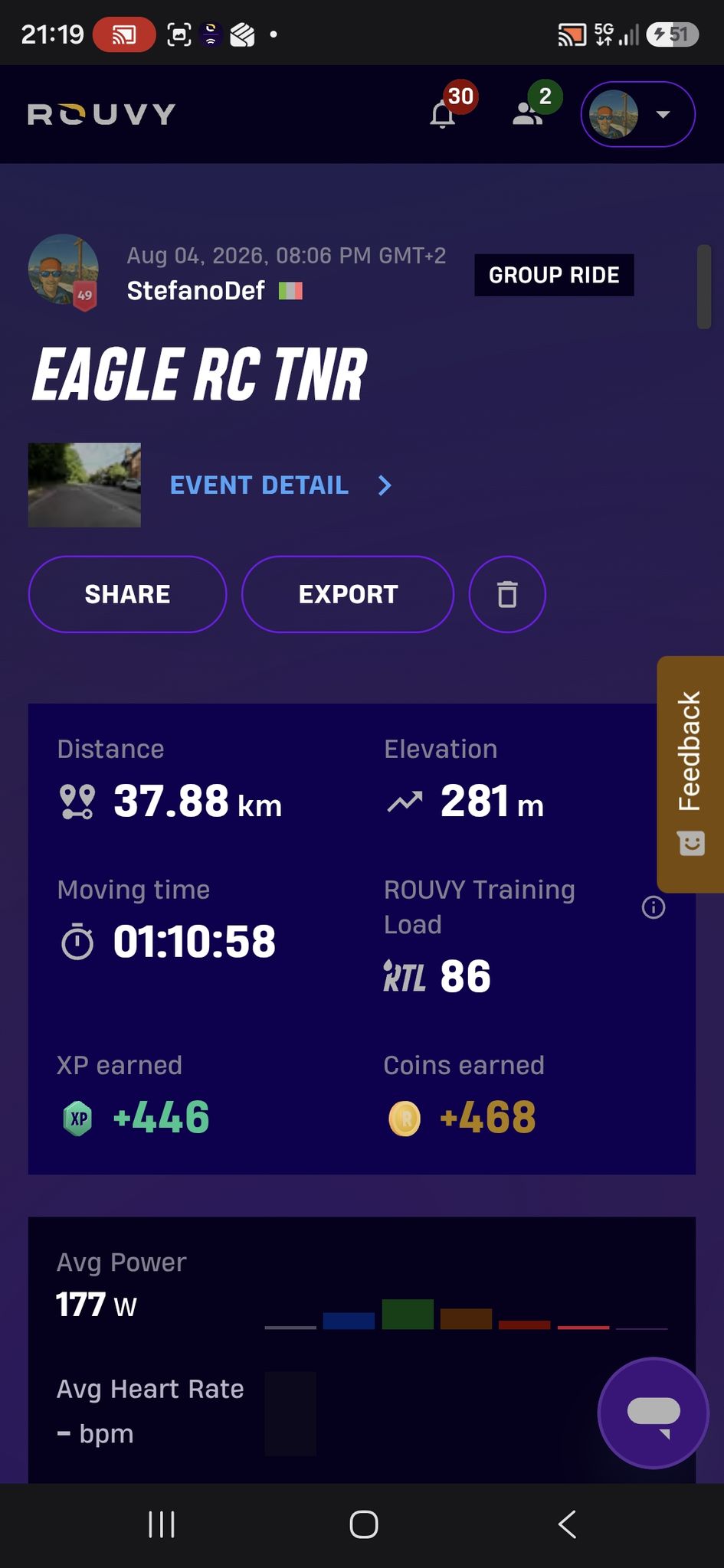Export the activity

348,594
